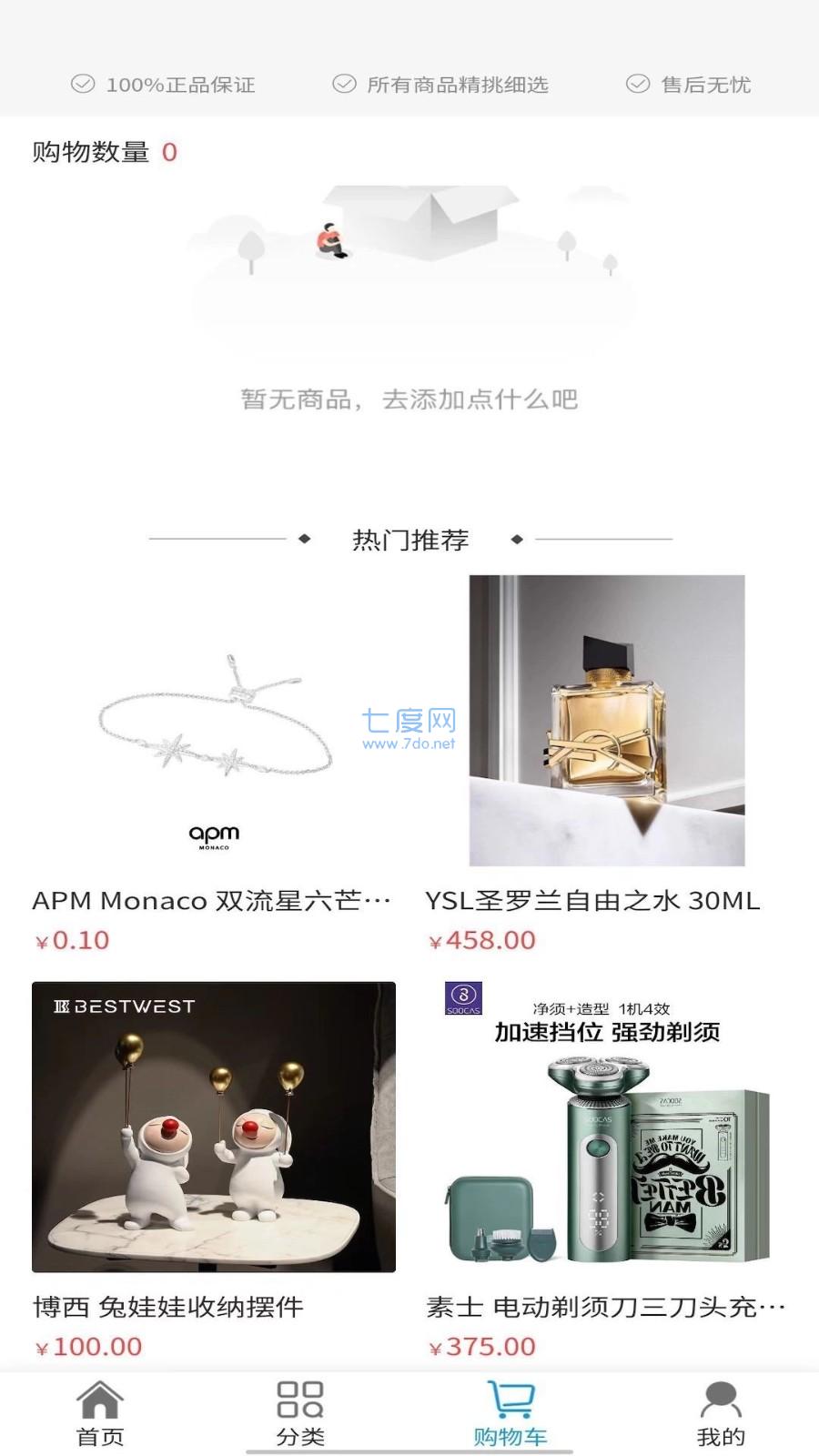
Task: Switch to the 分类 tab
Action: [x=300, y=1413]
